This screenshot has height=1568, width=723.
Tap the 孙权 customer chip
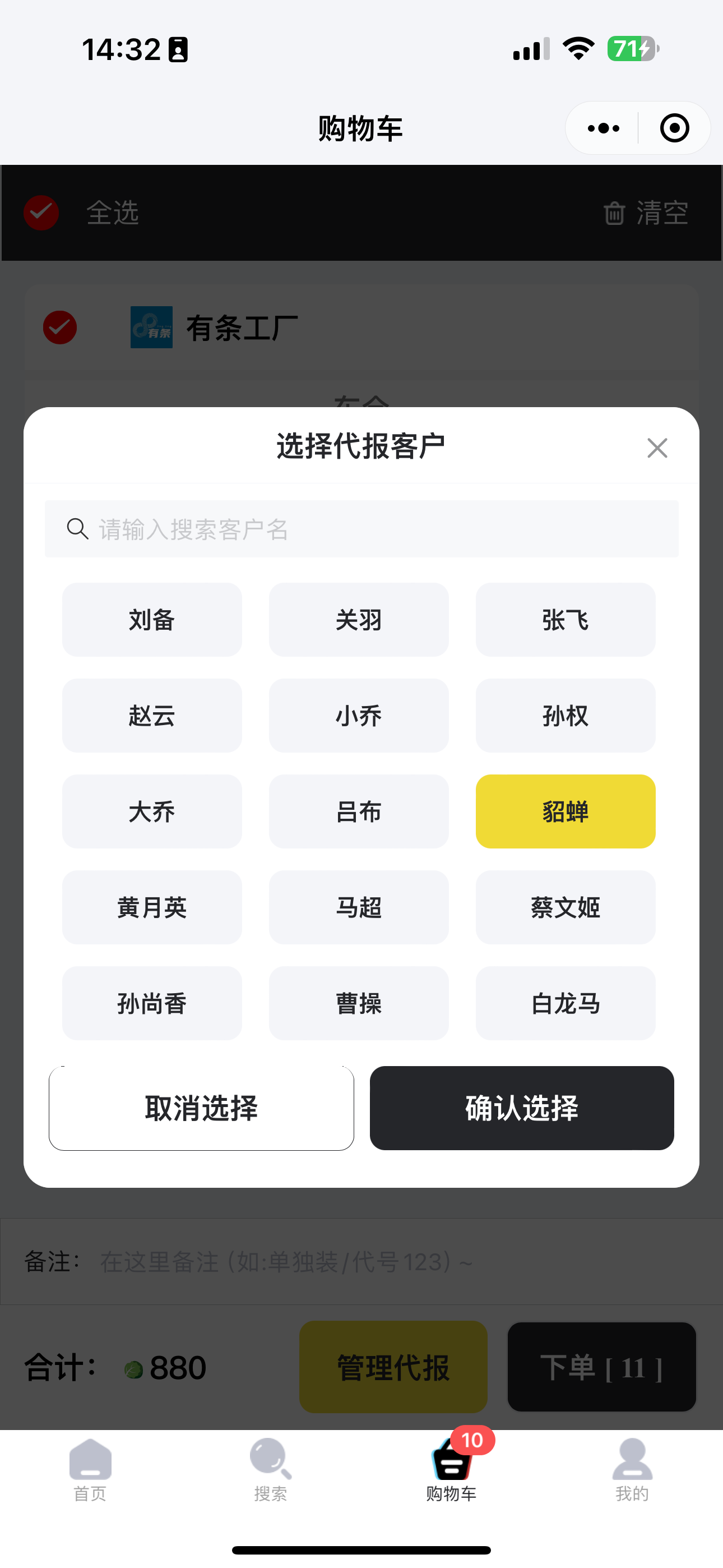tap(566, 715)
